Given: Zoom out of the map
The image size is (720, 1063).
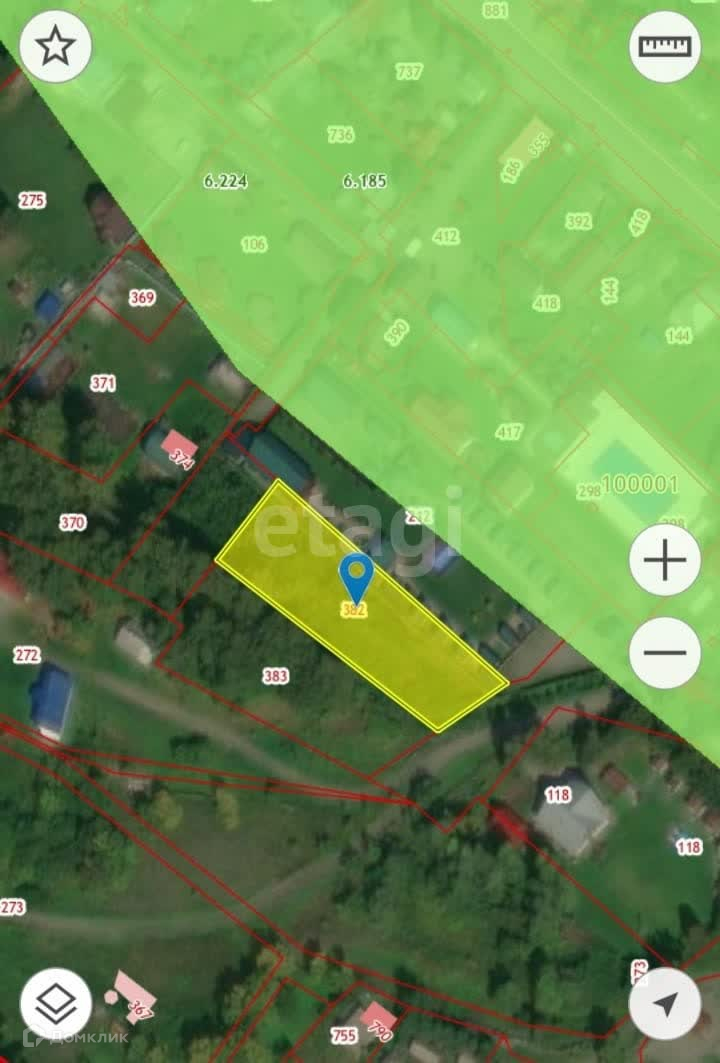Looking at the screenshot, I should 665,652.
